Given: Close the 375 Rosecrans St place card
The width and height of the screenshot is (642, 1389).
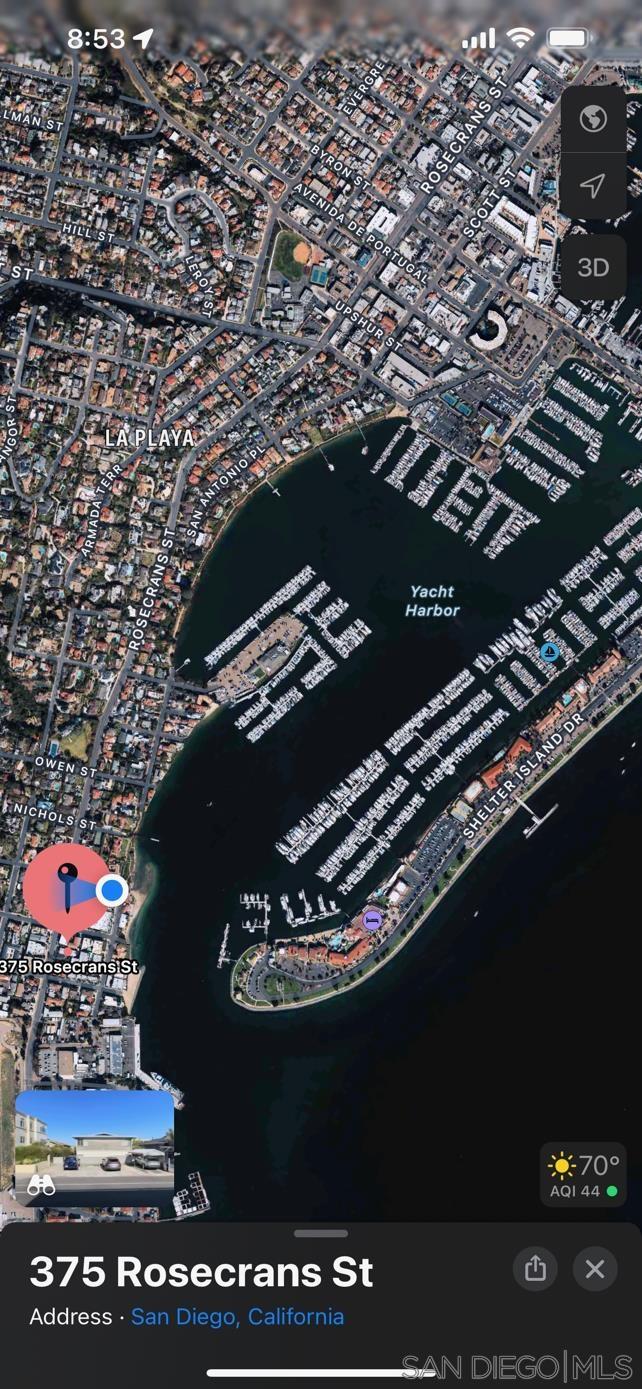Looking at the screenshot, I should point(595,1269).
